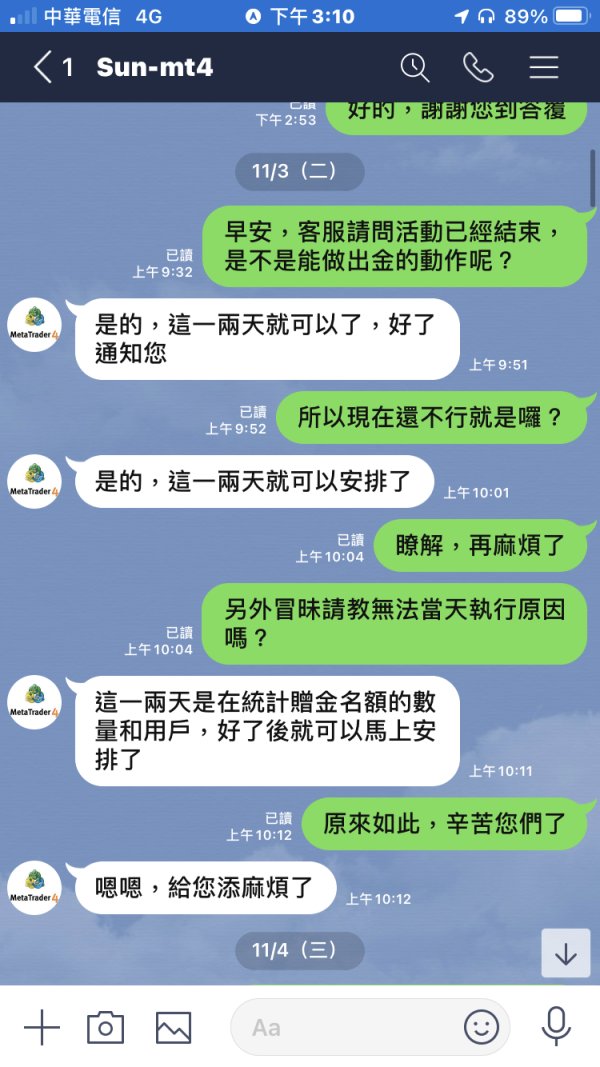This screenshot has width=600, height=1067.
Task: Search within this chat's history
Action: (414, 67)
